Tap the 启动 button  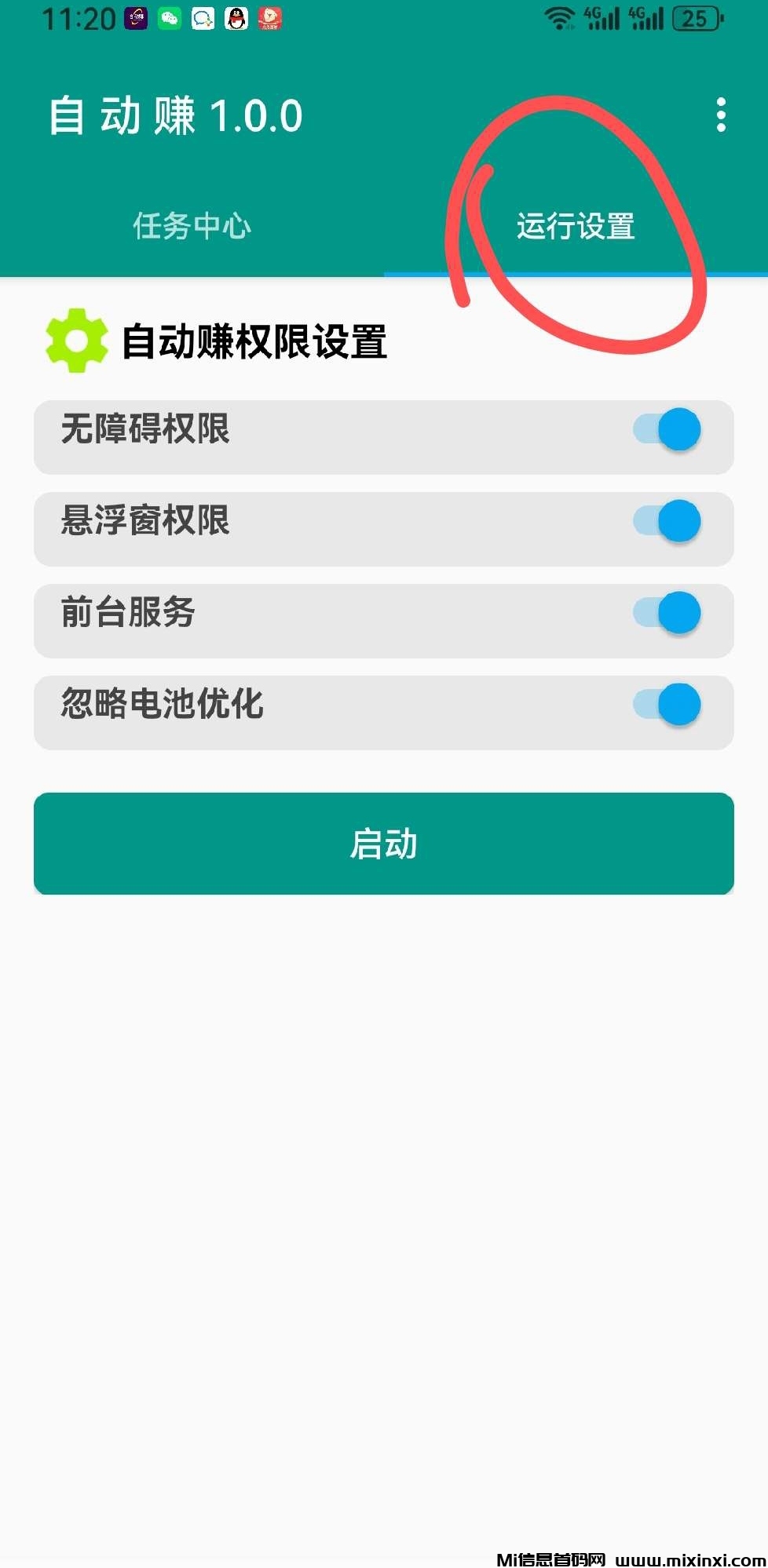383,844
